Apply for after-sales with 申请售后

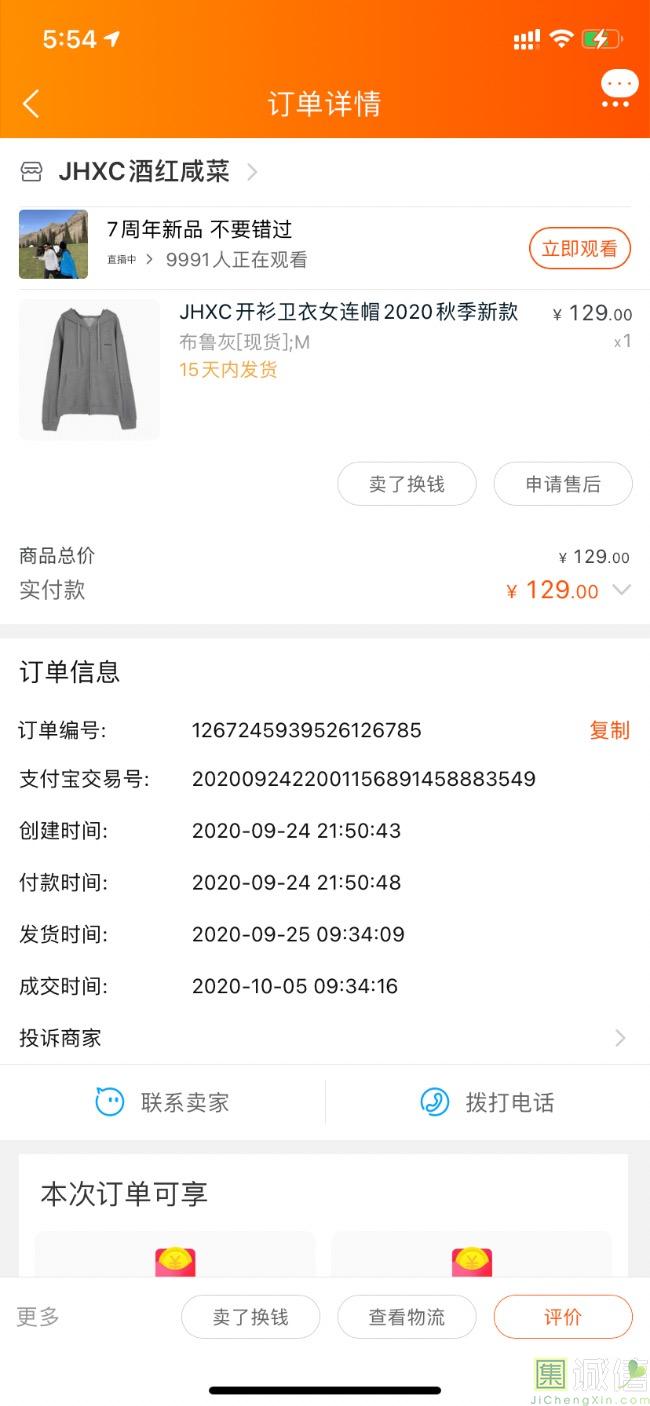[563, 484]
